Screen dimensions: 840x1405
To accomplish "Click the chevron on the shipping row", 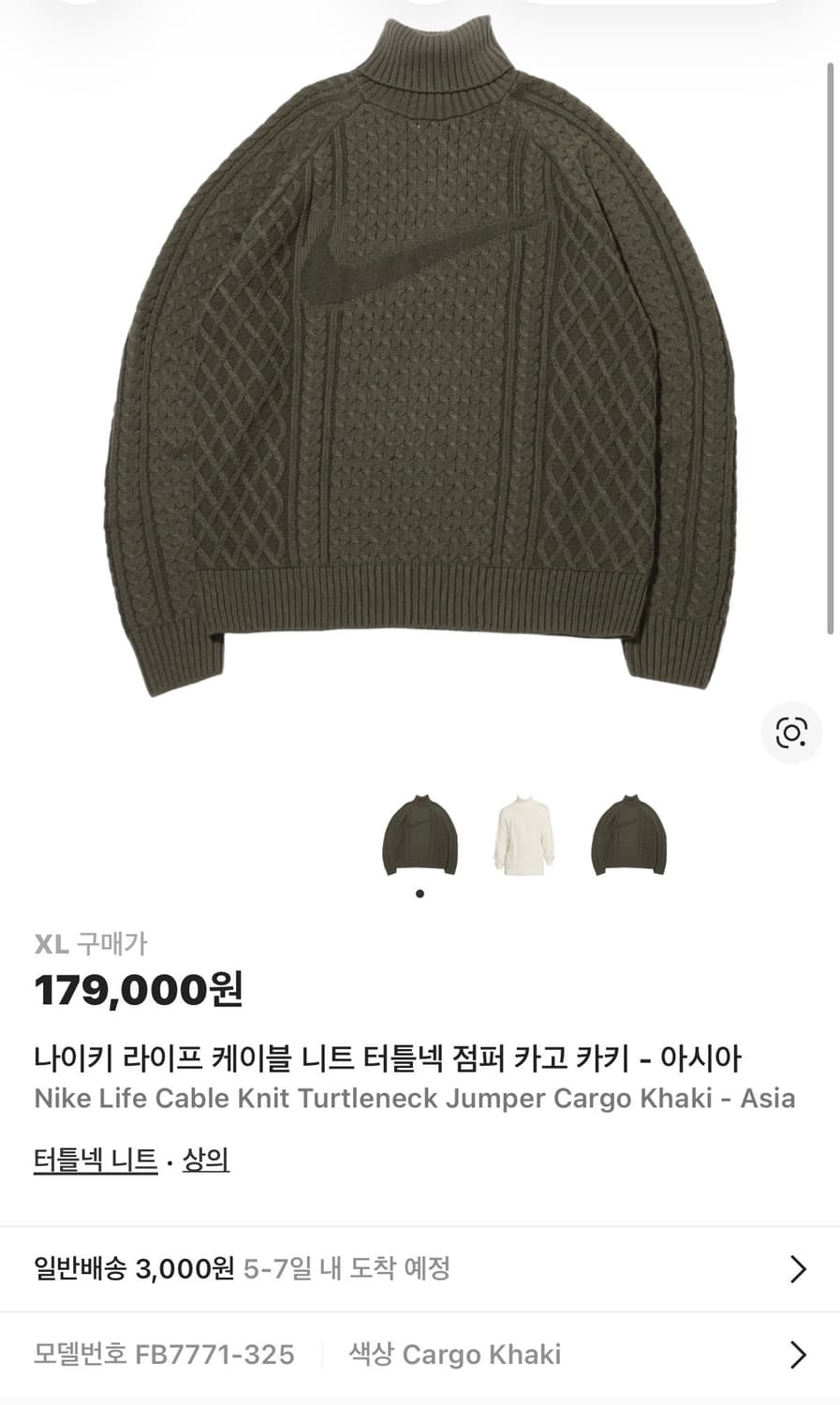I will click(x=799, y=1270).
